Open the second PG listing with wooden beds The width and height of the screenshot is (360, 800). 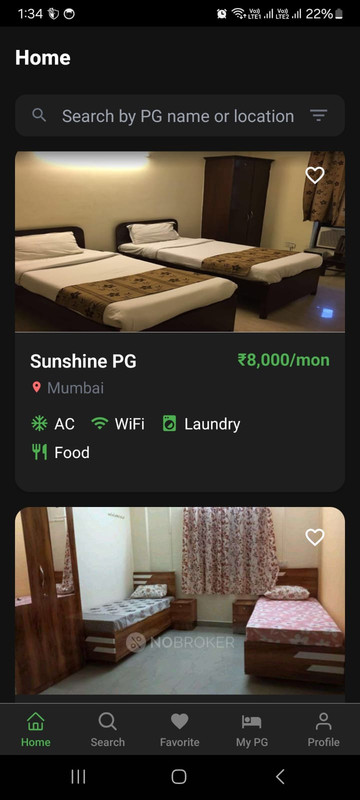[x=180, y=605]
